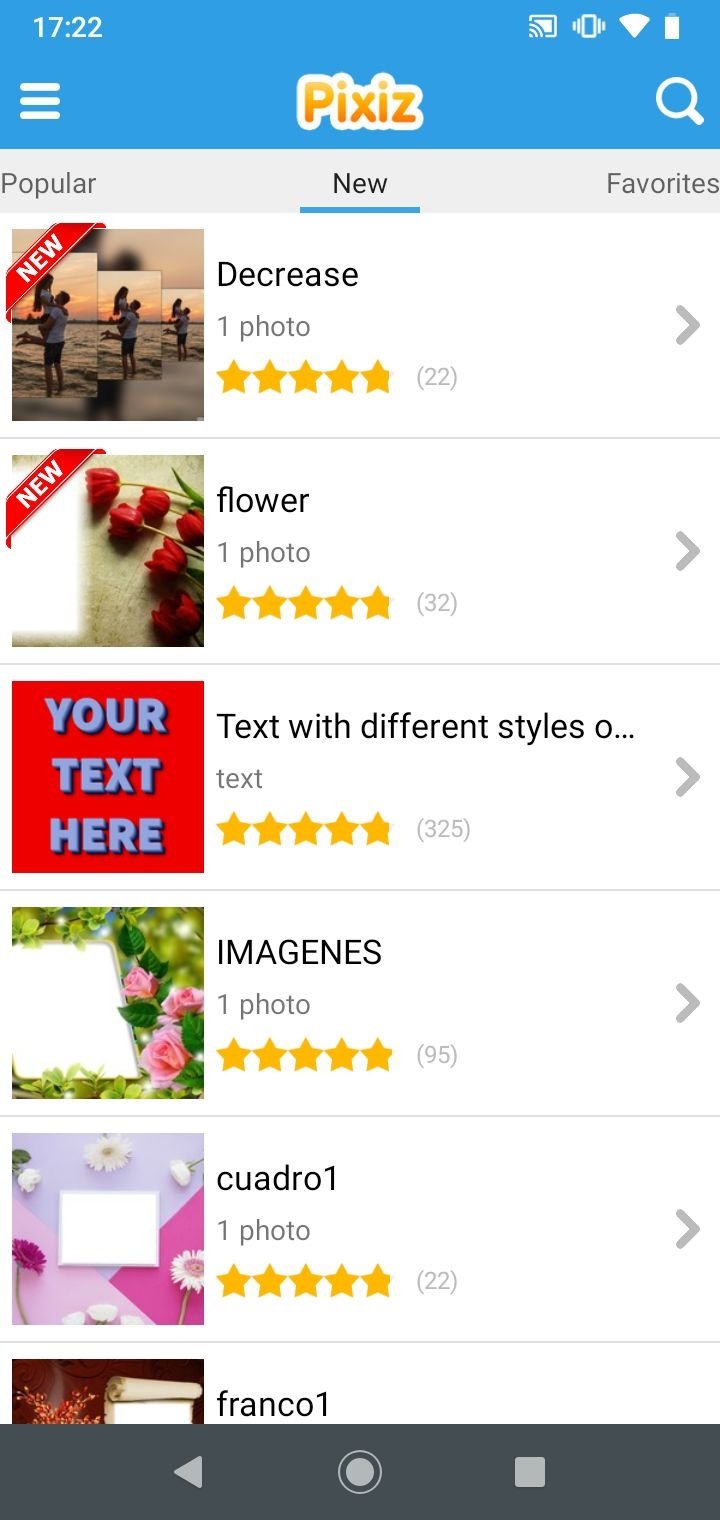Viewport: 720px width, 1520px height.
Task: Open the search magnifier icon
Action: click(x=679, y=101)
